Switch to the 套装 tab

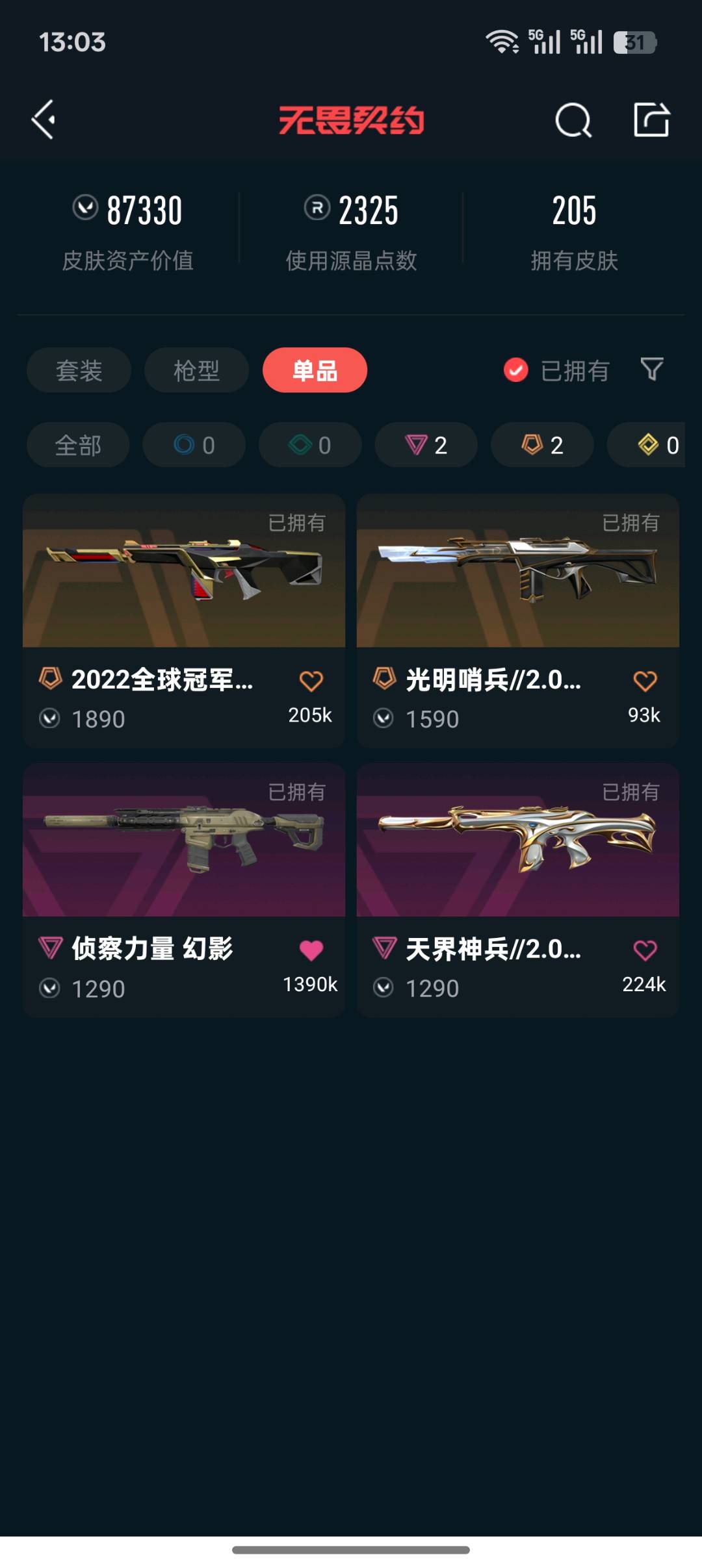point(79,370)
